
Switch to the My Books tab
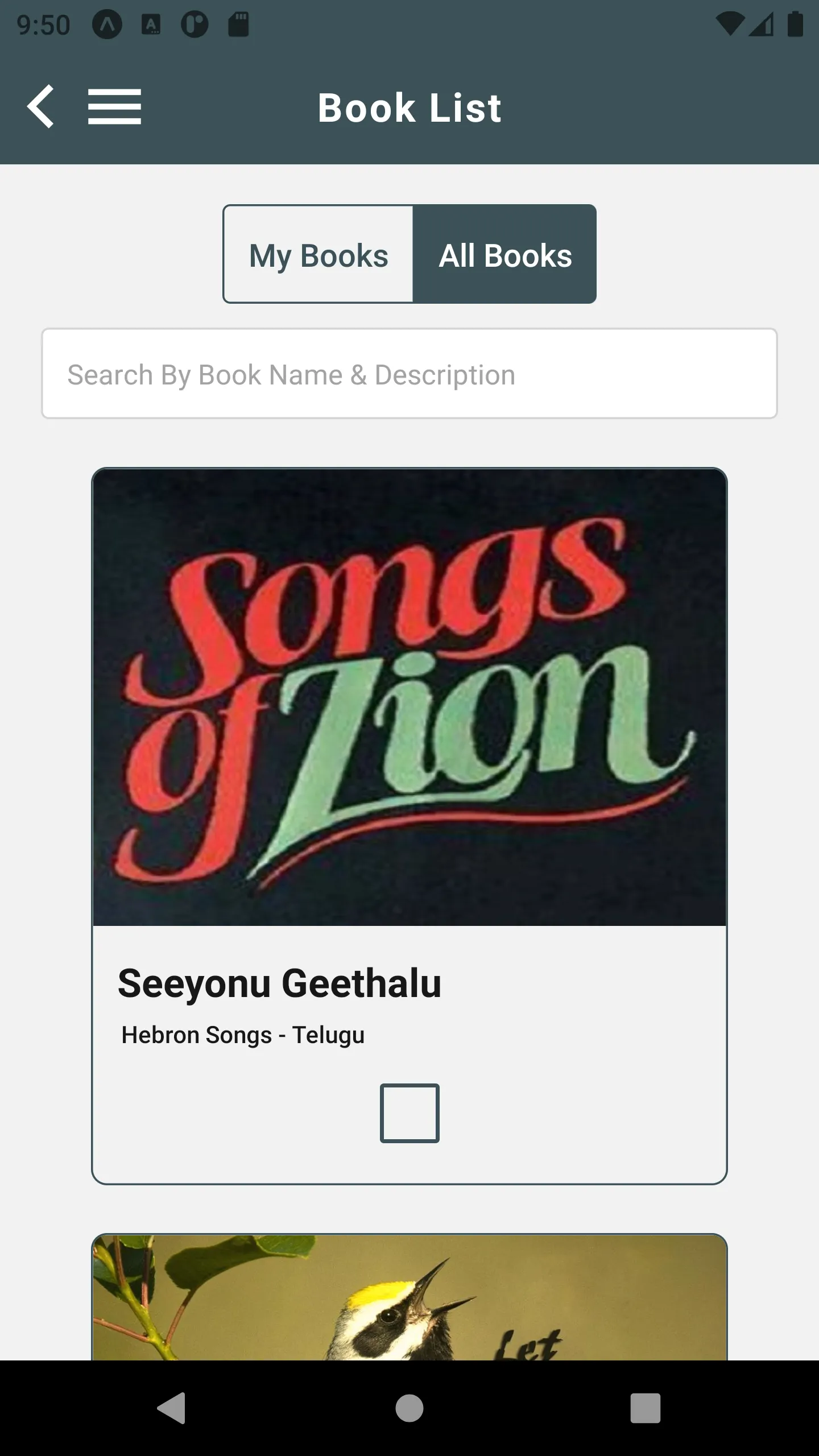pyautogui.click(x=318, y=254)
